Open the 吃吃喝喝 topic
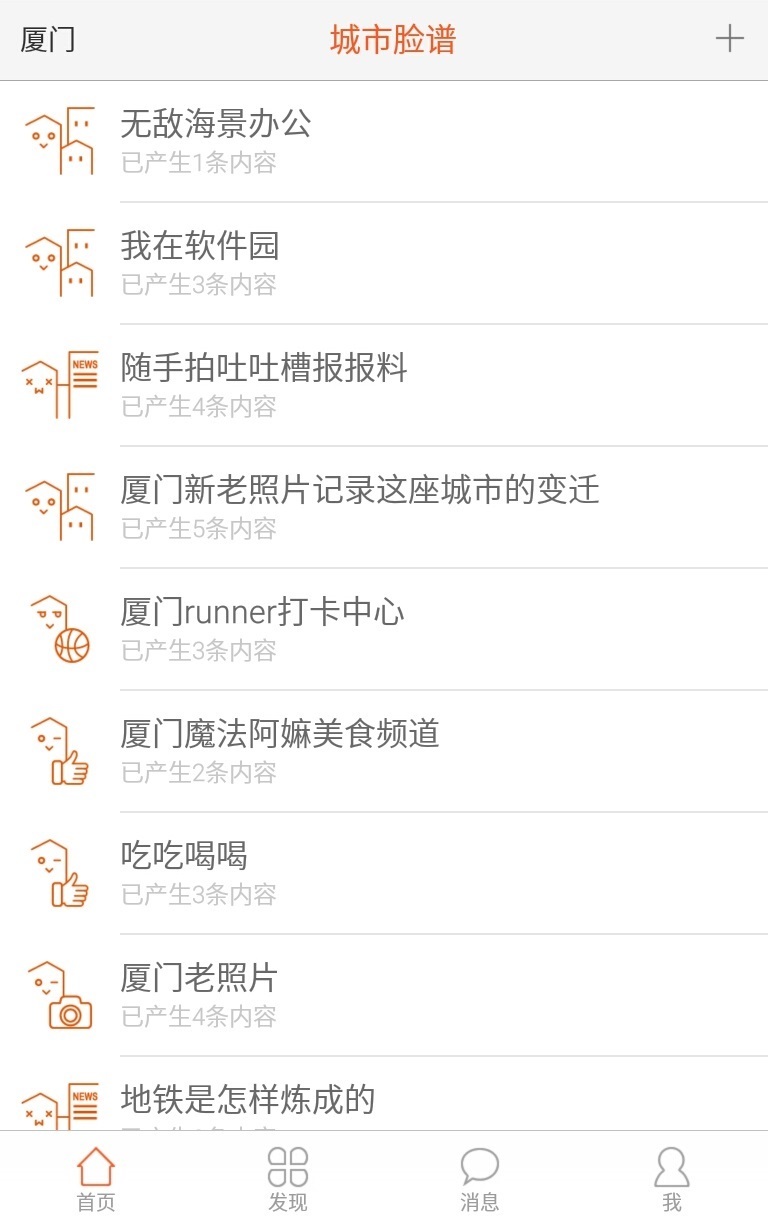Image resolution: width=768 pixels, height=1230 pixels. coord(184,856)
